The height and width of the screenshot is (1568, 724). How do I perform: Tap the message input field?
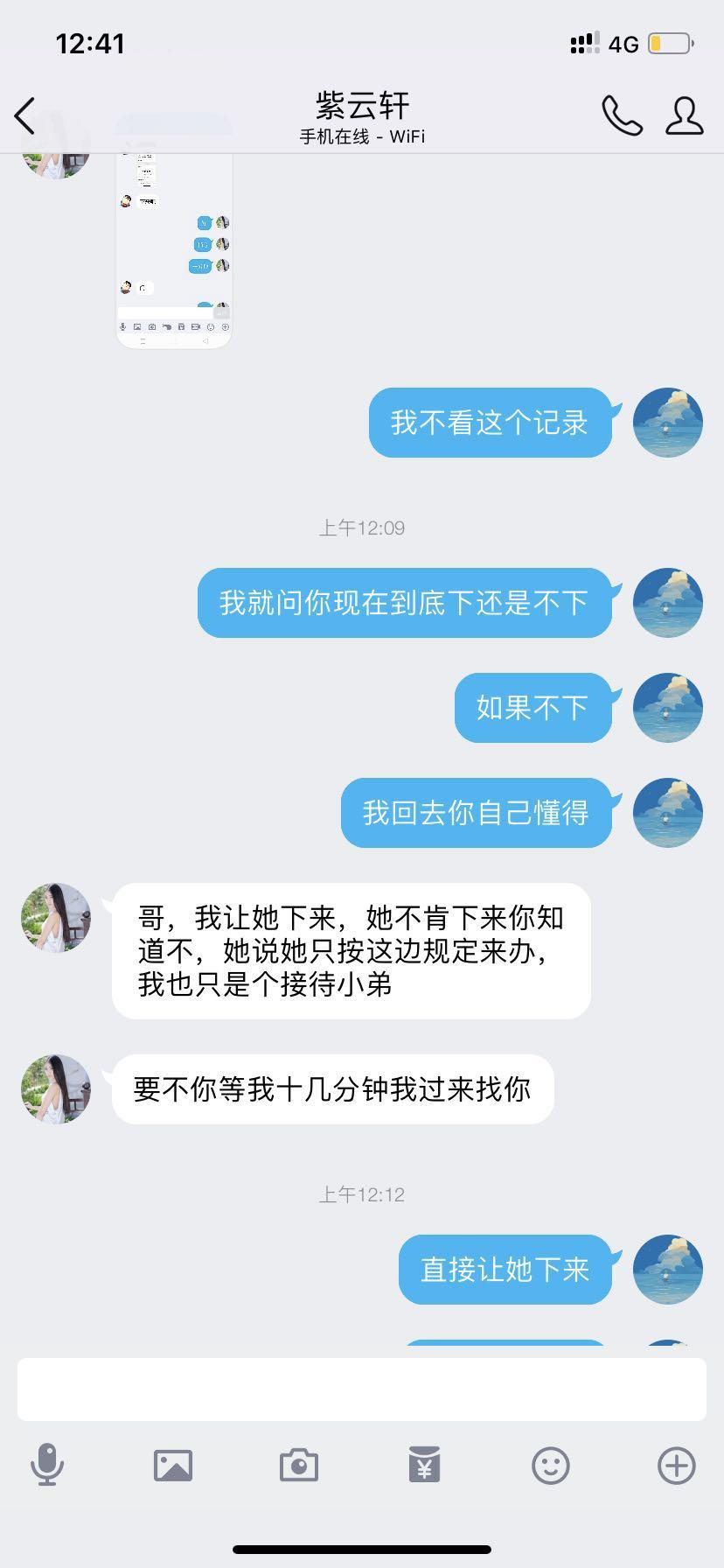coord(362,1389)
